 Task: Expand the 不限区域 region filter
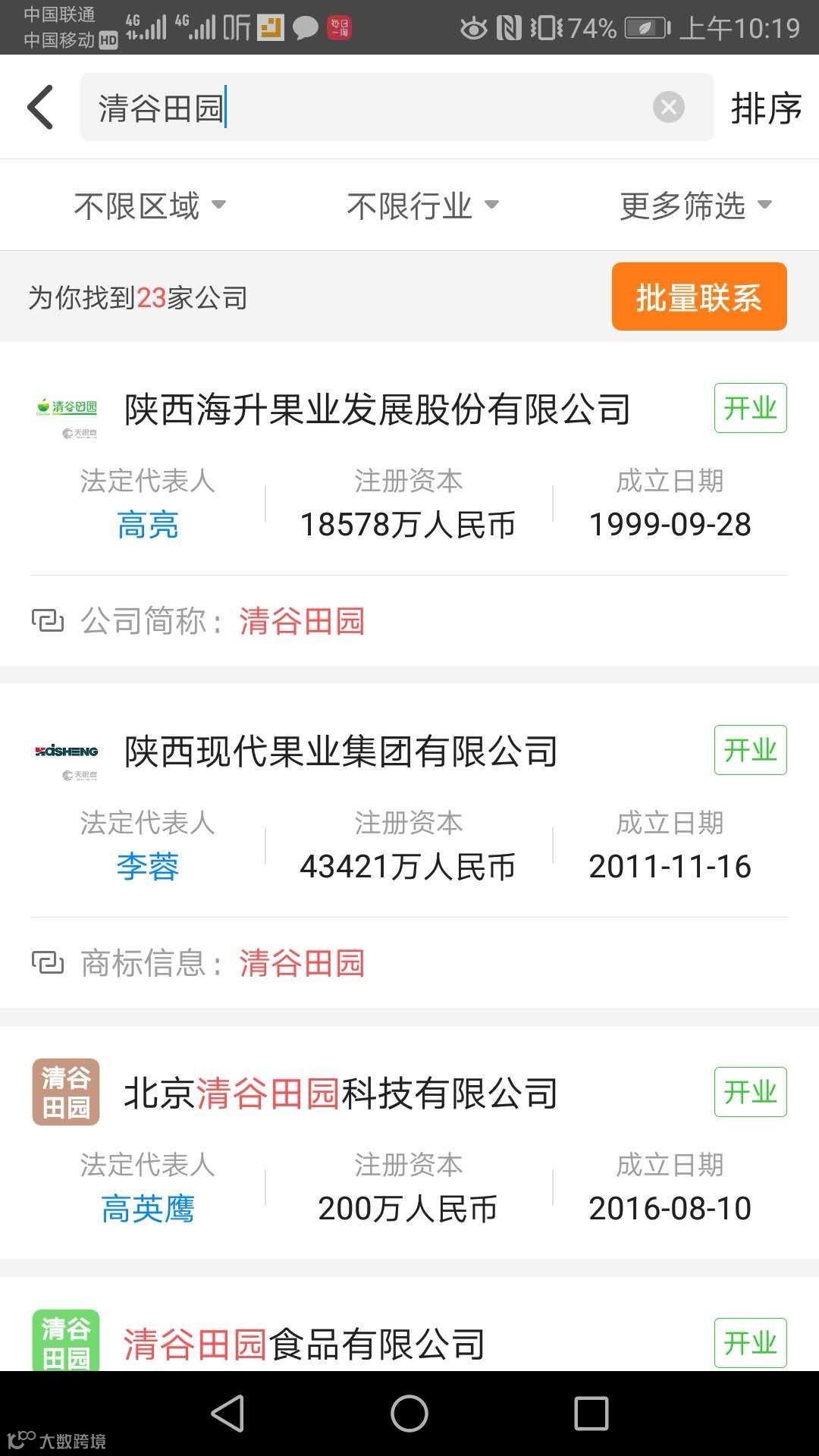click(149, 206)
